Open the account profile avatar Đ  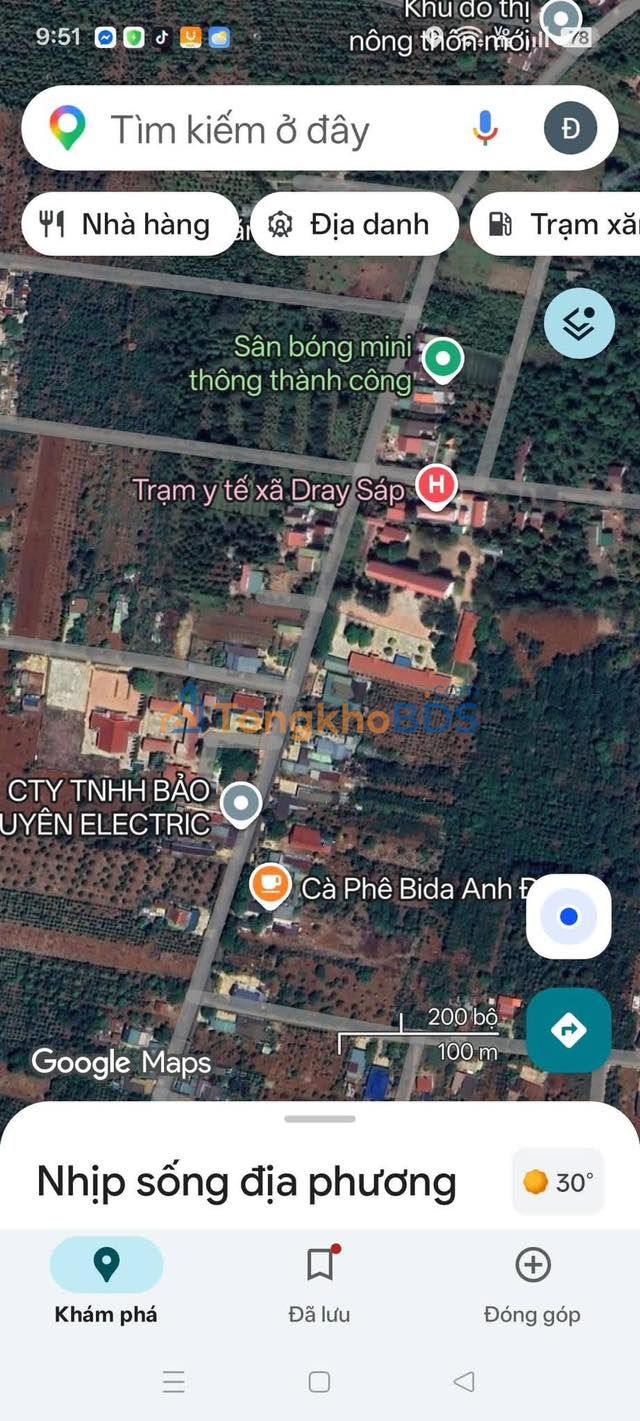click(570, 128)
